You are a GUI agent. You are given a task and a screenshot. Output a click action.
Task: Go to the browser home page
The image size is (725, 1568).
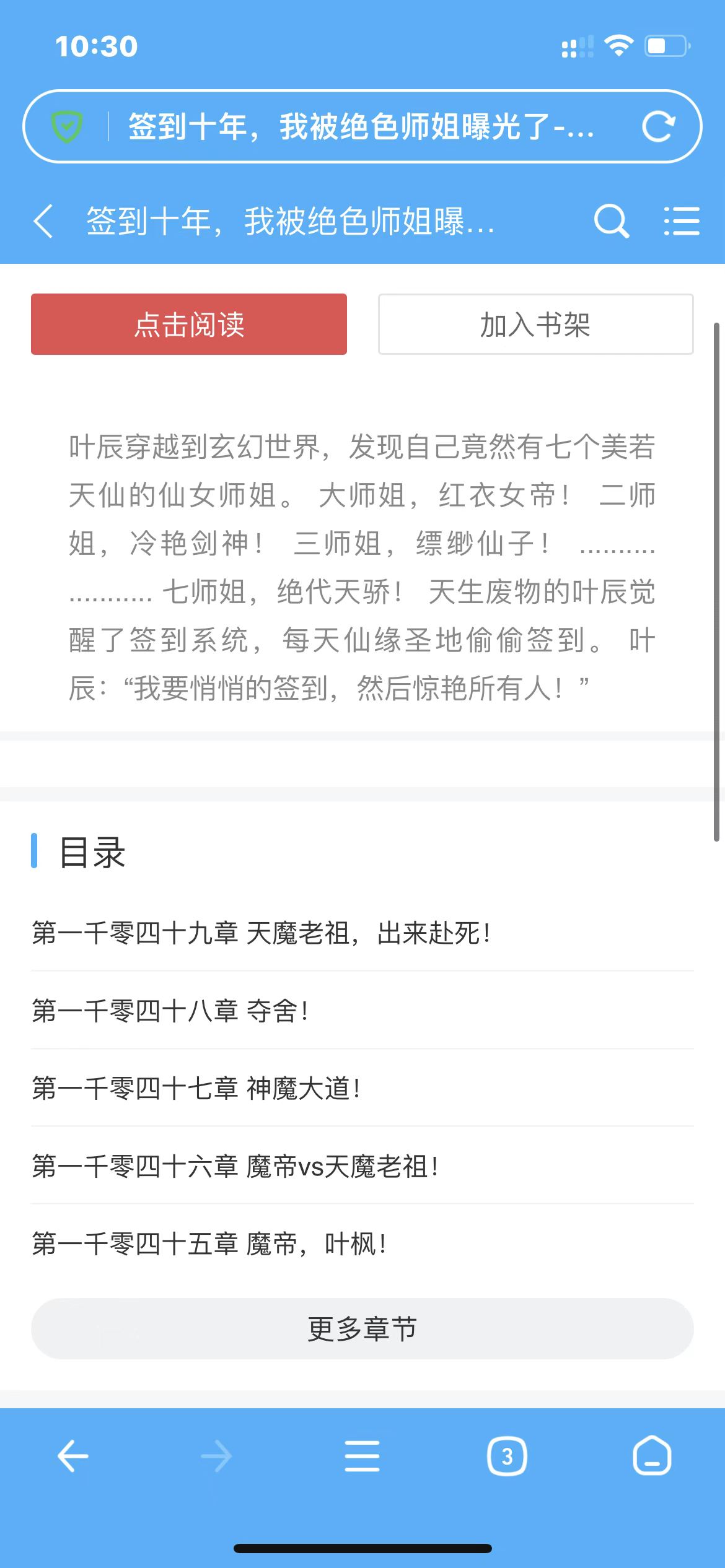point(652,1456)
